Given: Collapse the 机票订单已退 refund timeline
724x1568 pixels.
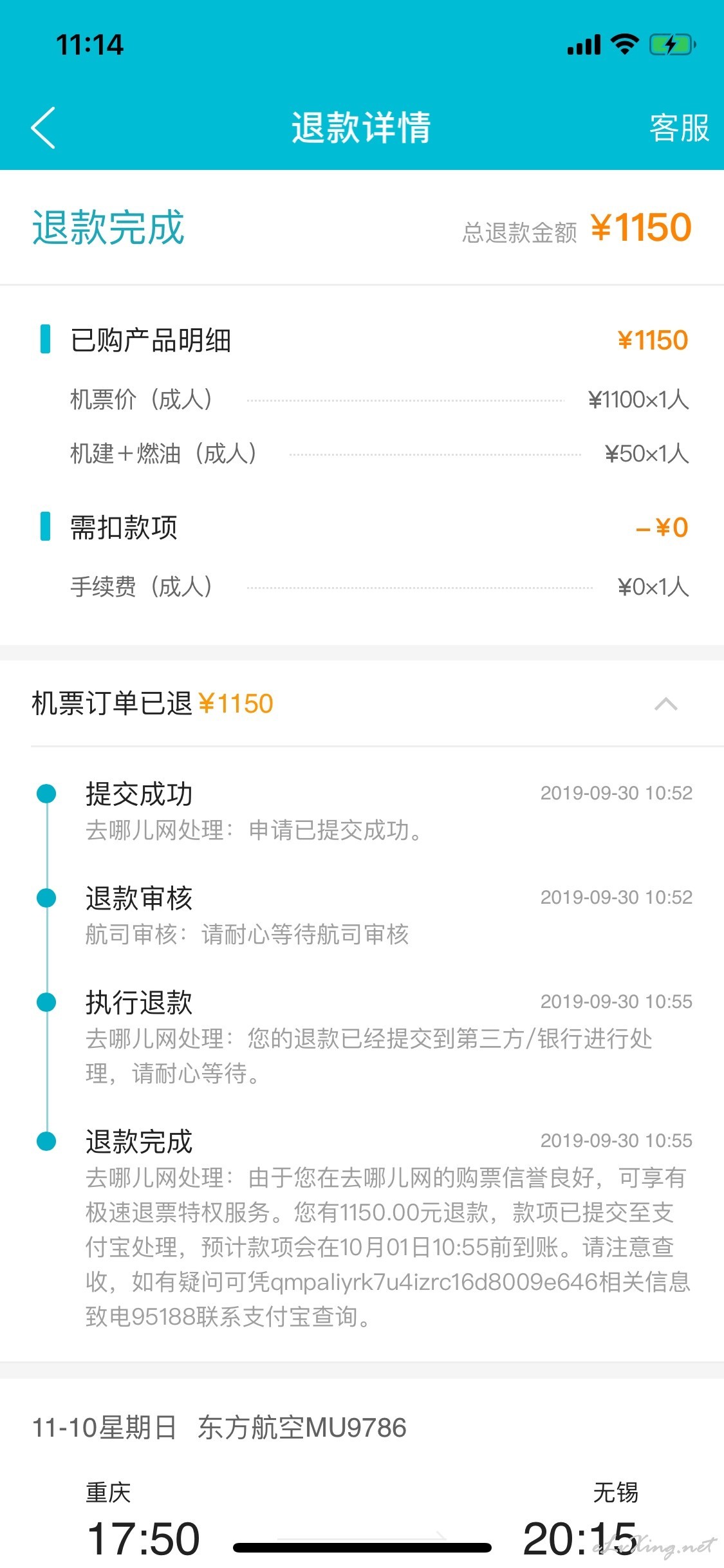Looking at the screenshot, I should [x=665, y=704].
